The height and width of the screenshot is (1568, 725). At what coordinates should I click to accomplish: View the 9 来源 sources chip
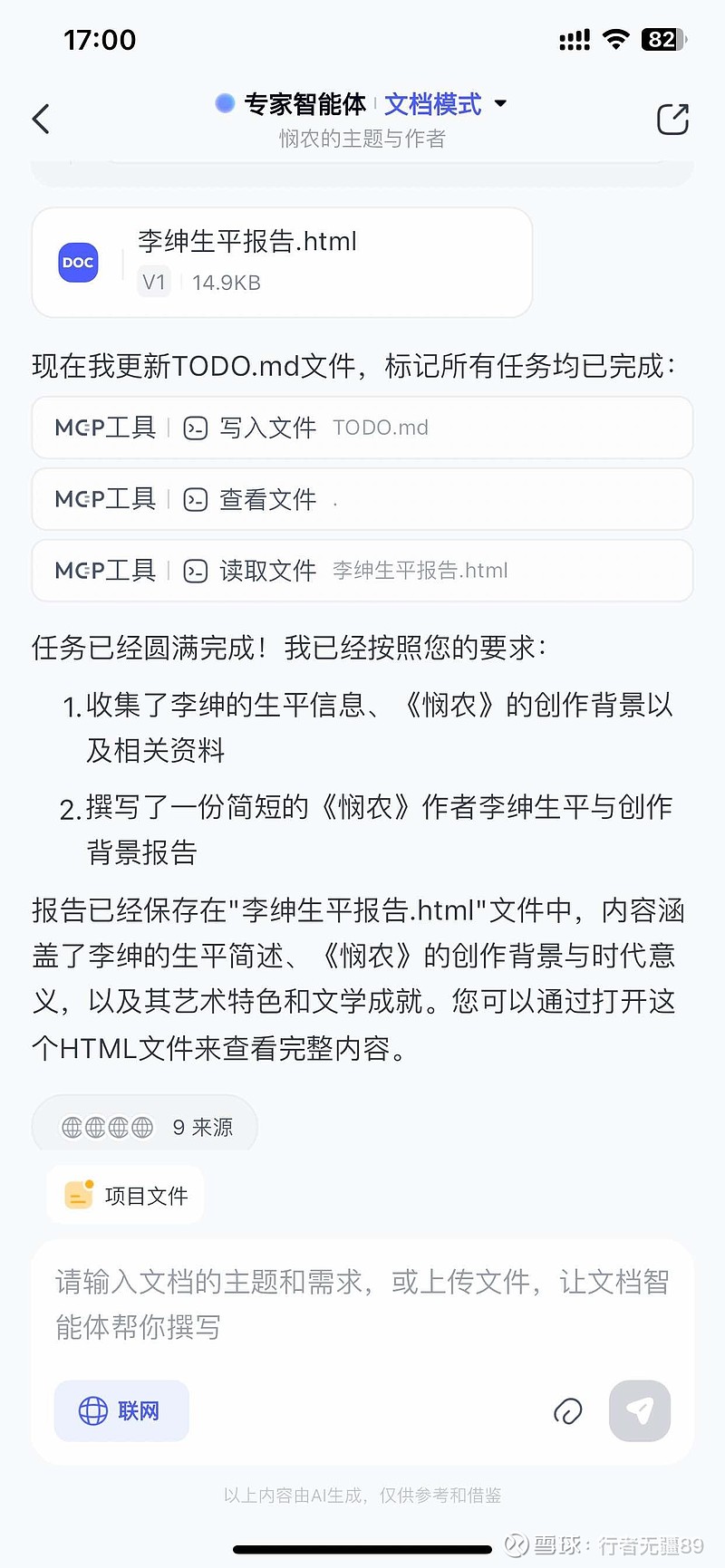coord(145,1127)
